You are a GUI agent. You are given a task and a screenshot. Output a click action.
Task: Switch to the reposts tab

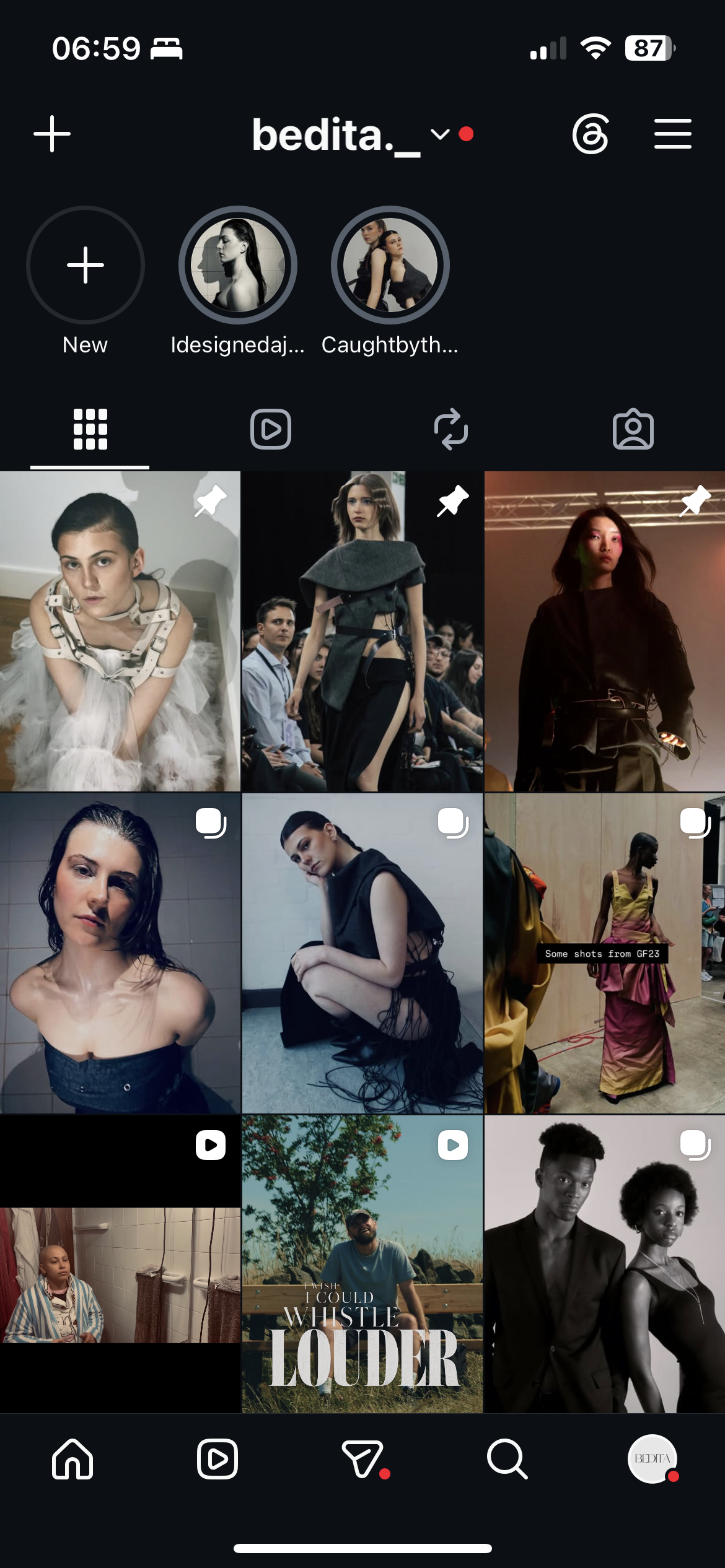[451, 429]
